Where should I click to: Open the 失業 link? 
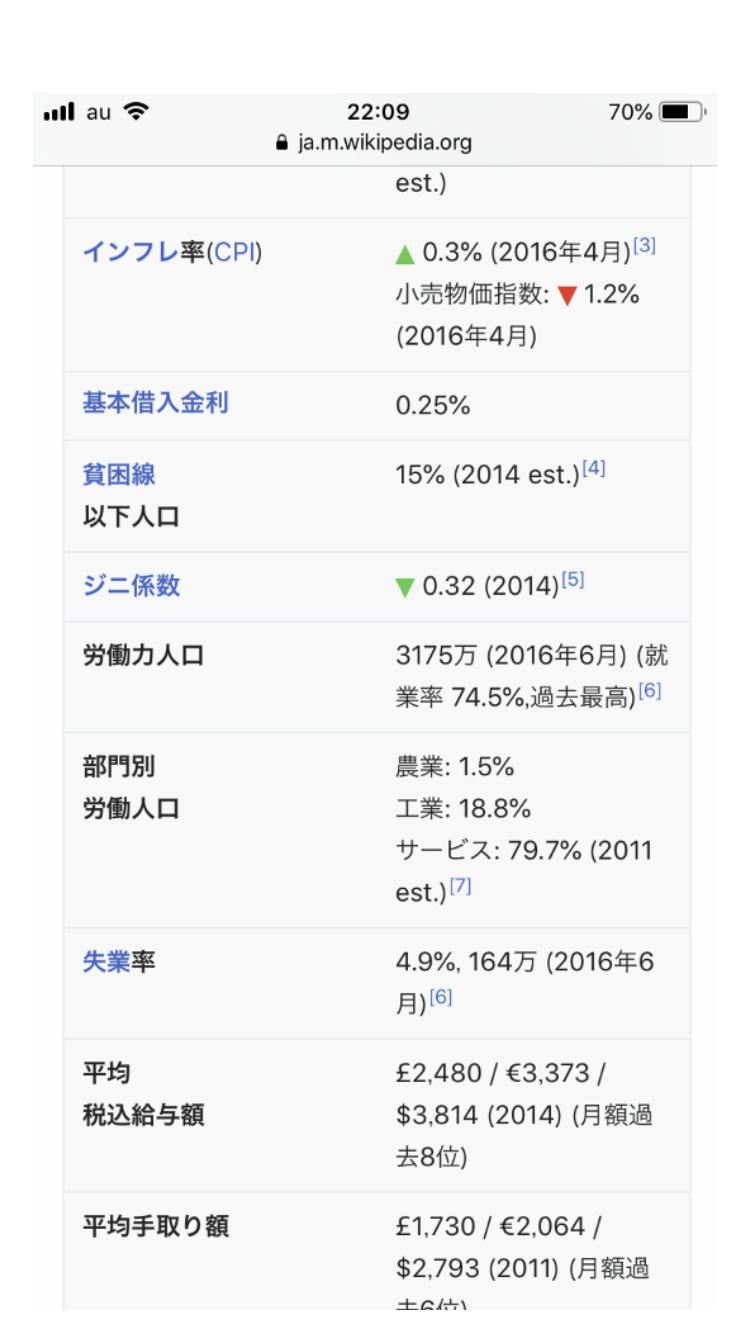tap(106, 962)
